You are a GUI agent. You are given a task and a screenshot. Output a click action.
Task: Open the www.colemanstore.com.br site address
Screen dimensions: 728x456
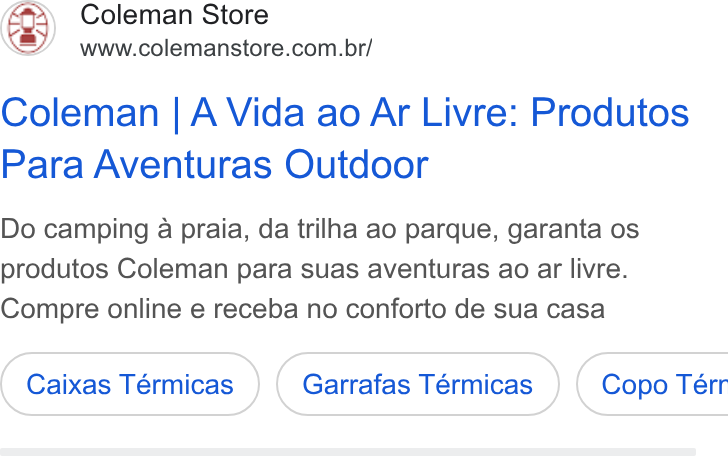(226, 48)
